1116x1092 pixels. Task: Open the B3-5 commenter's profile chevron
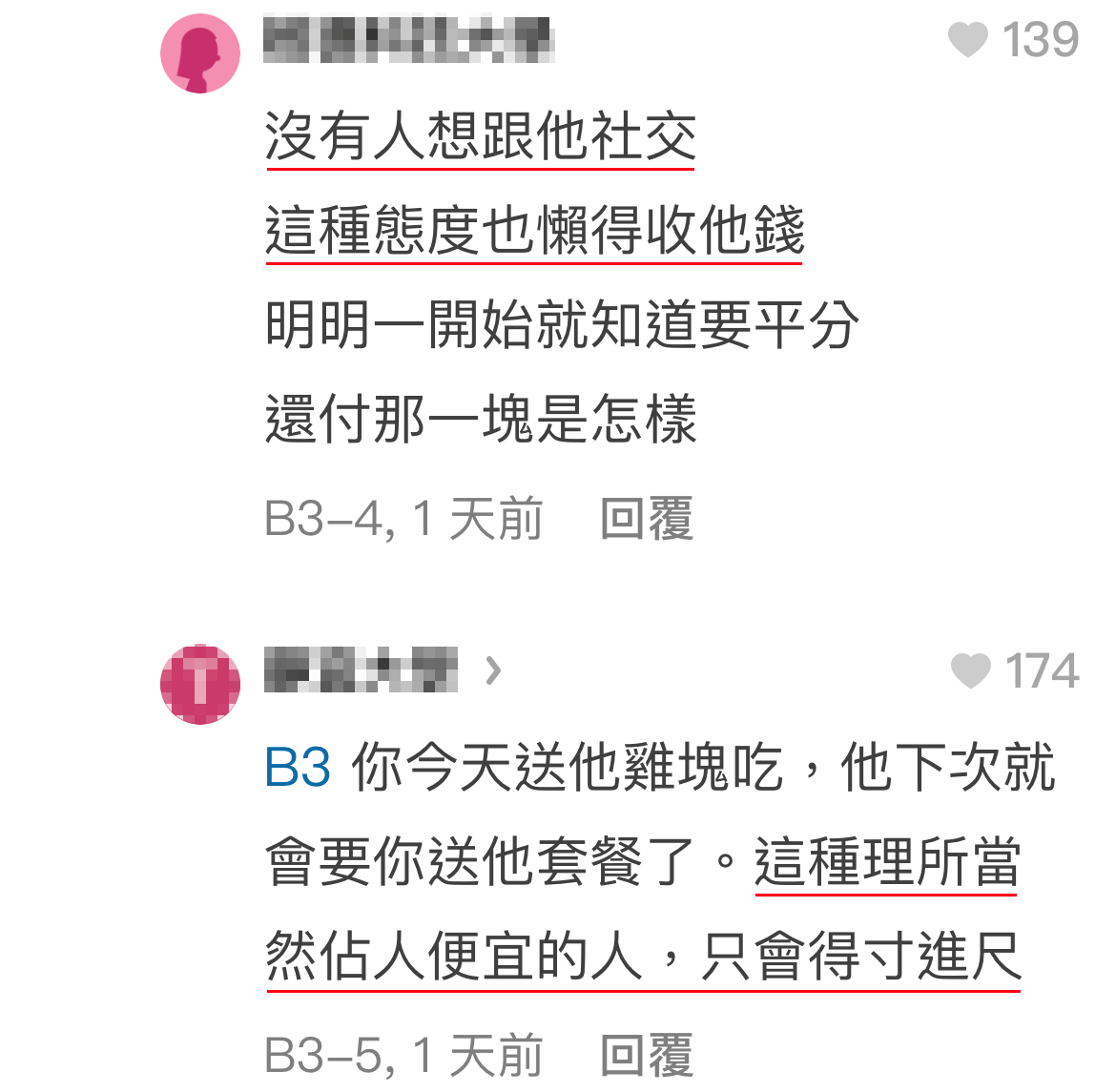click(x=493, y=671)
